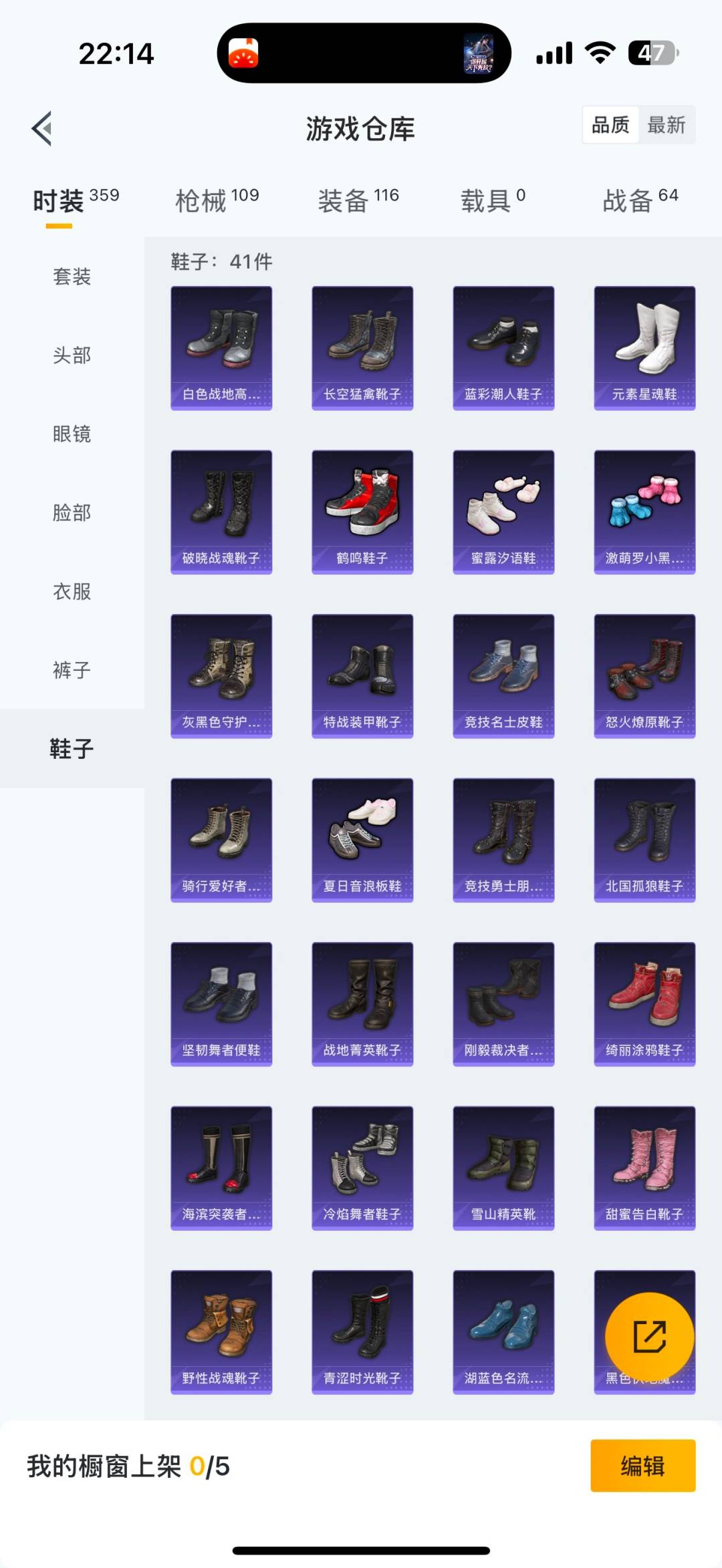
Task: View the 雪山精英靴 item
Action: point(503,1169)
